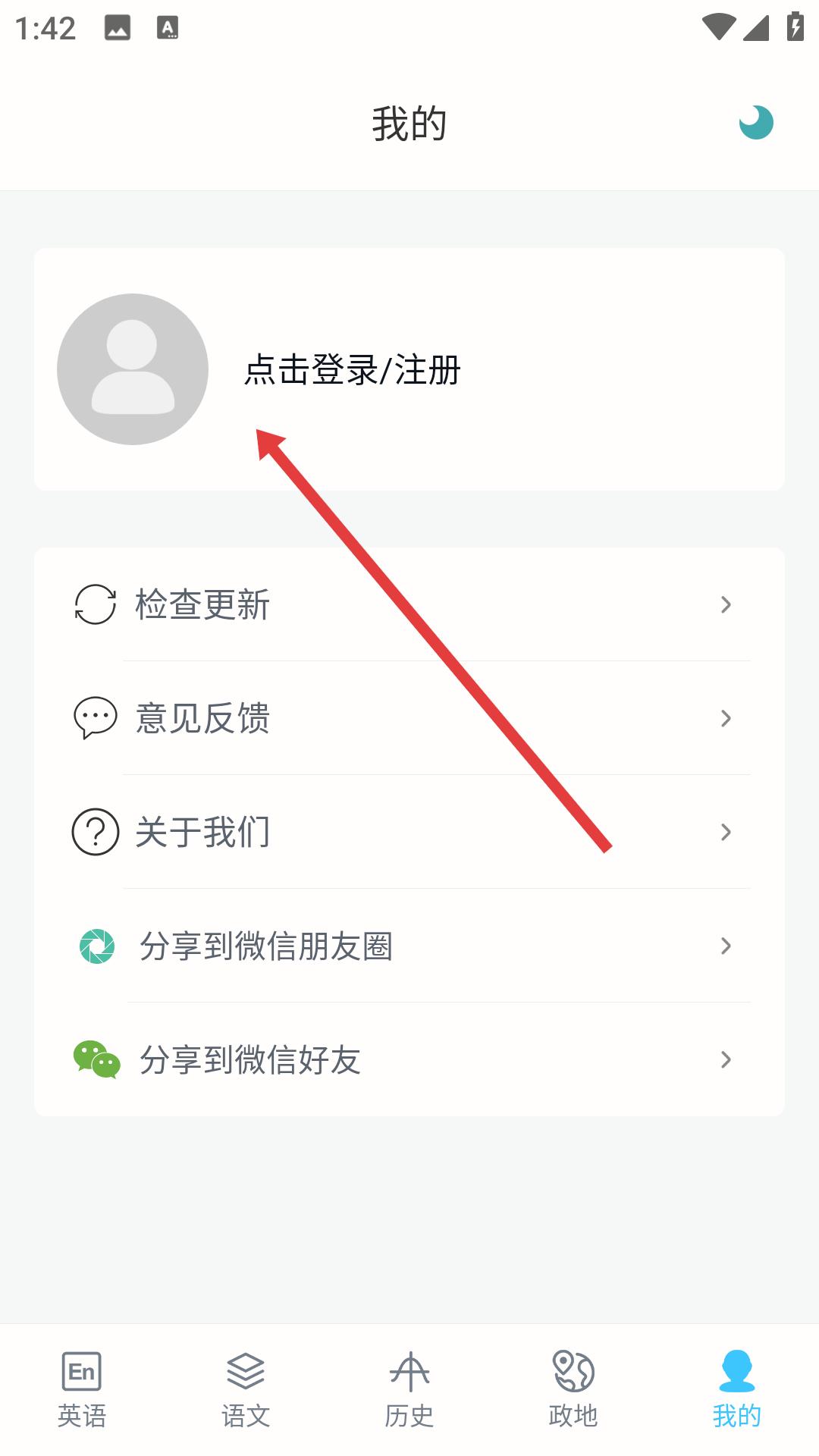Toggle night mode with the moon icon
This screenshot has height=1456, width=819.
[755, 122]
